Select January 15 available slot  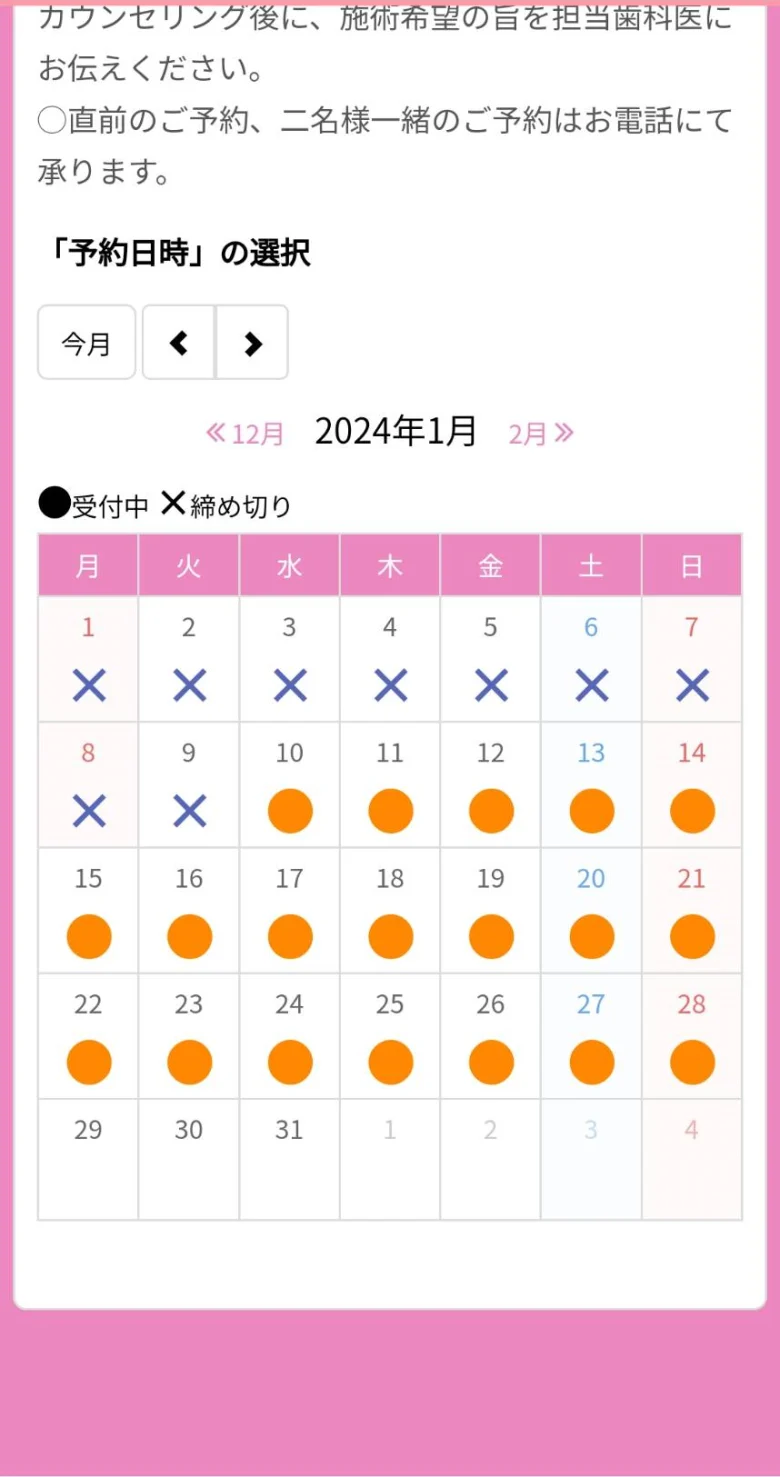tap(89, 937)
